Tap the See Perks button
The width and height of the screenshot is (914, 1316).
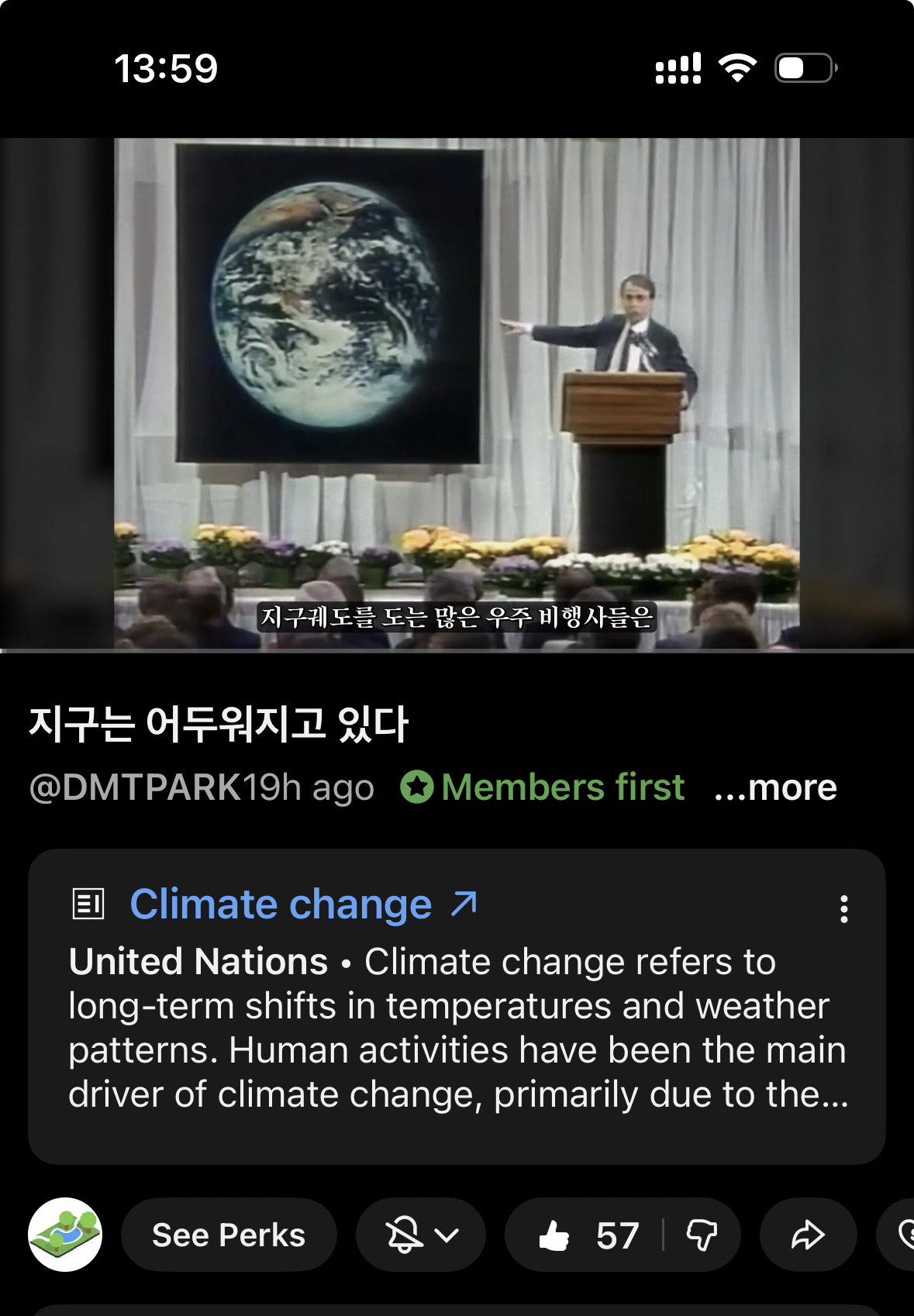[x=229, y=1235]
